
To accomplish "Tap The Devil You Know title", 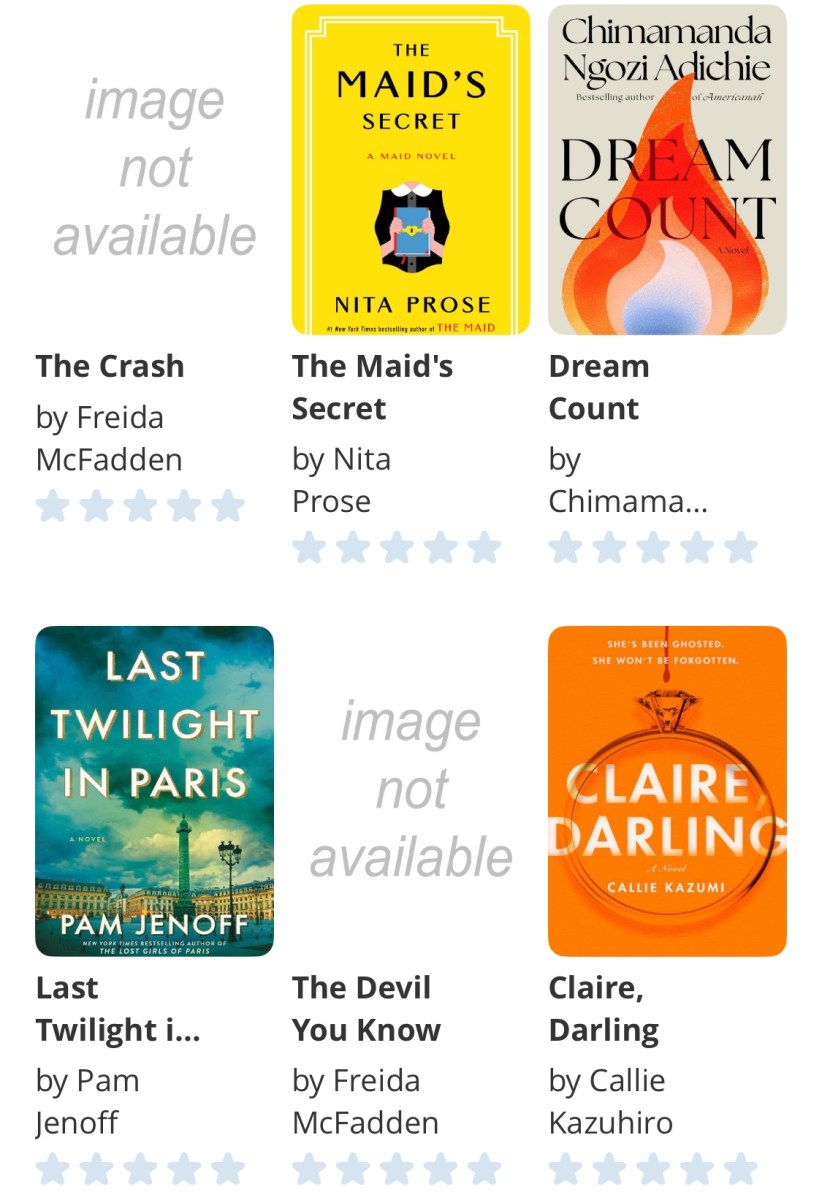I will click(x=366, y=1009).
